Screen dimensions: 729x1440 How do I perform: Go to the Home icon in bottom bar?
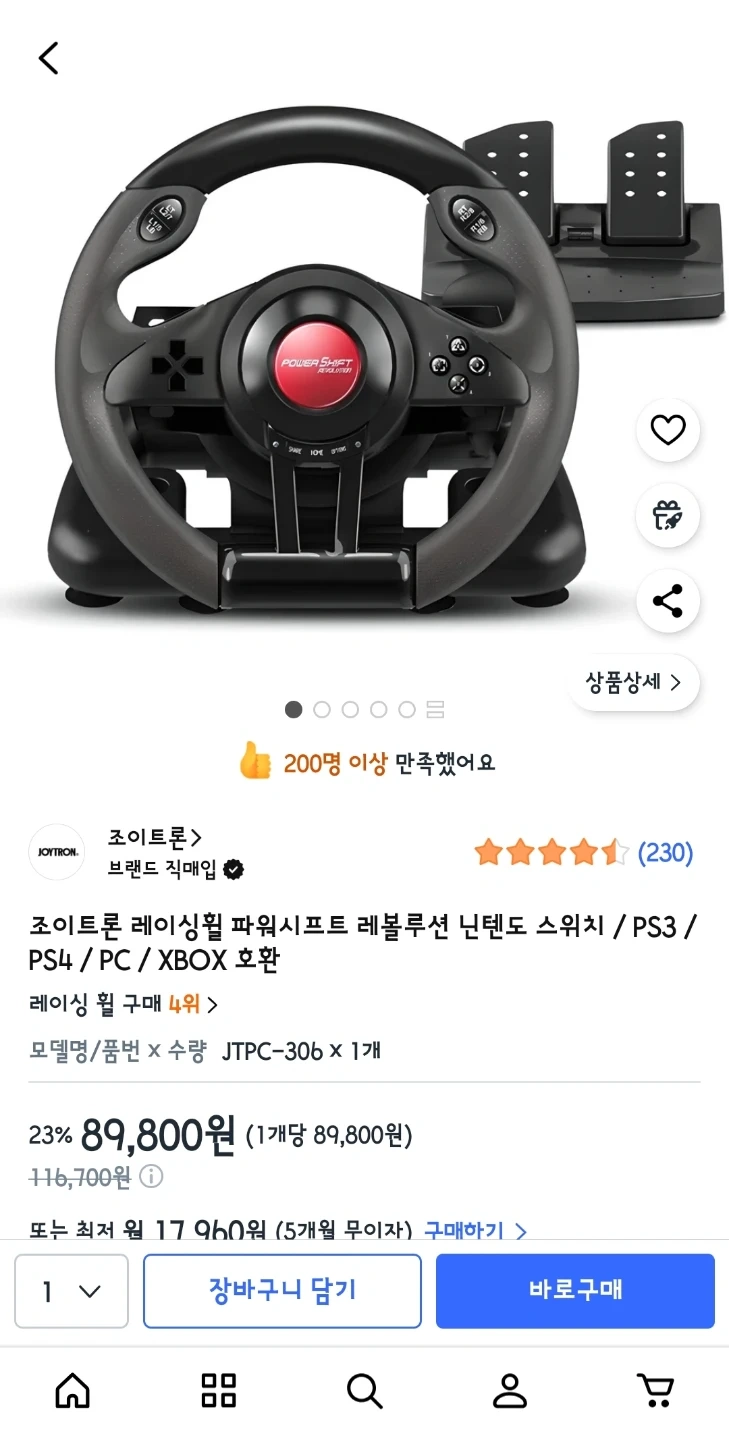[x=72, y=1390]
